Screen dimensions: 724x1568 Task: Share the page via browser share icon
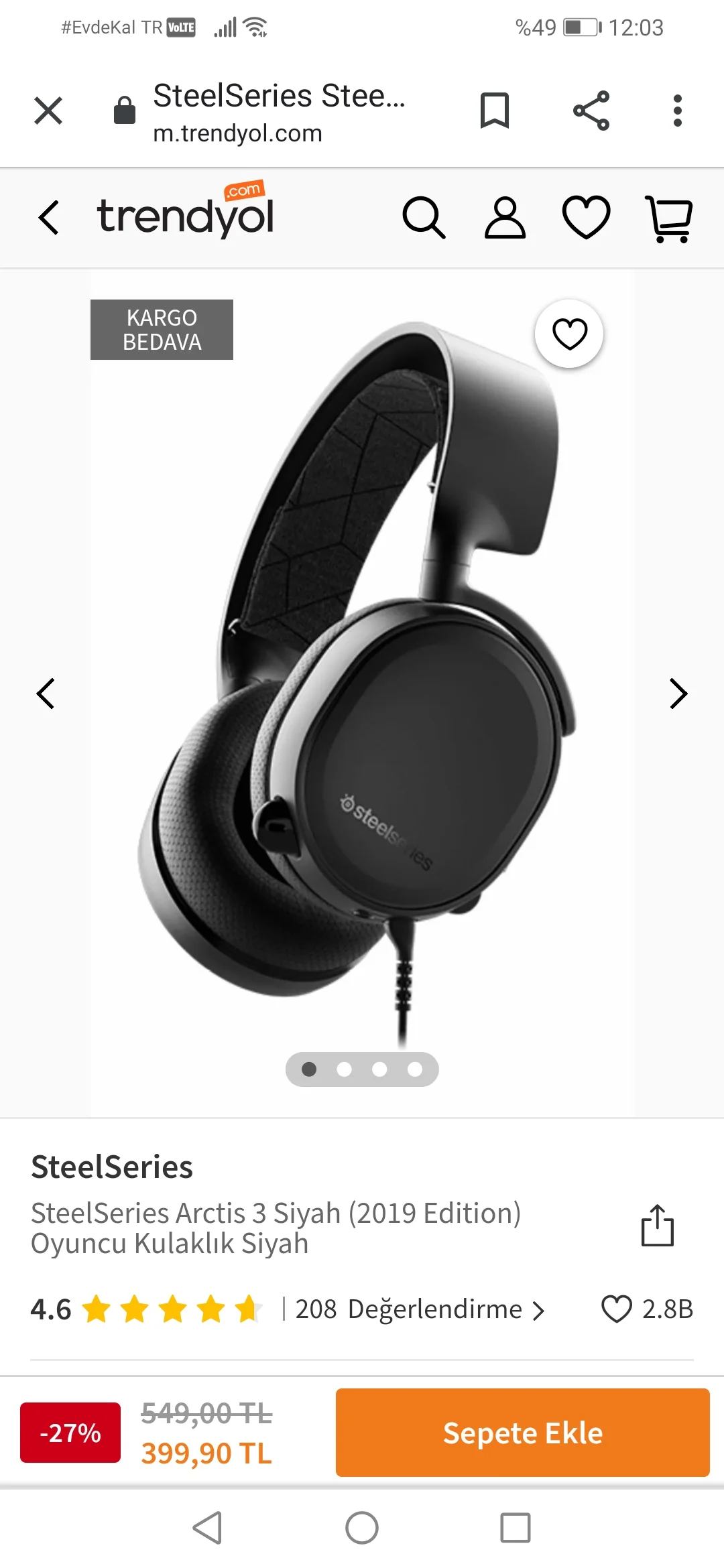click(x=591, y=111)
